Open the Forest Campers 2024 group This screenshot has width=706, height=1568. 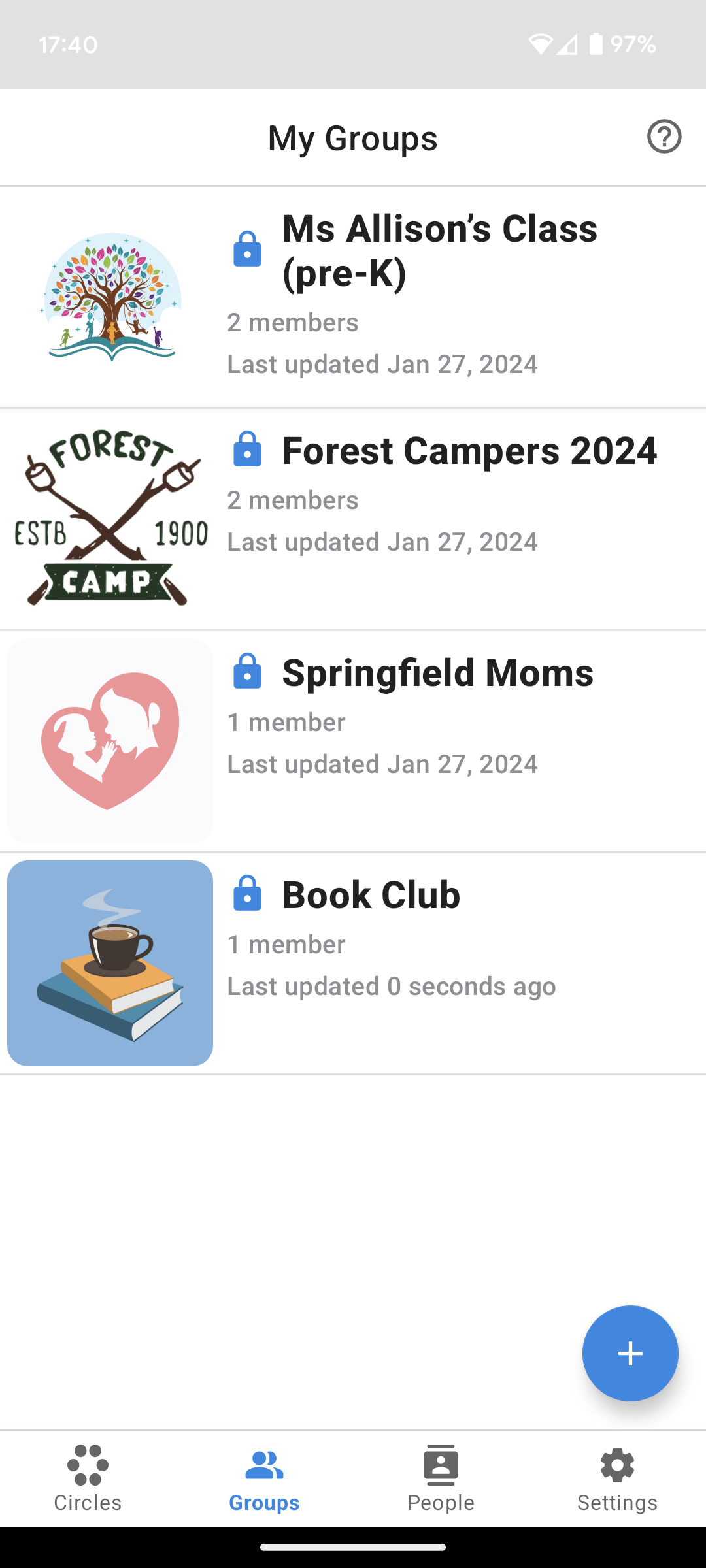469,451
